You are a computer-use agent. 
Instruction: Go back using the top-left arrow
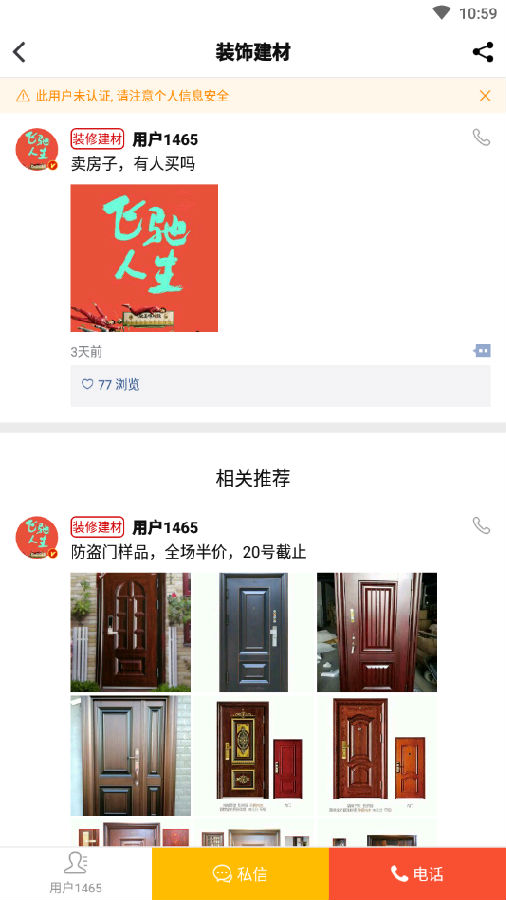point(19,52)
